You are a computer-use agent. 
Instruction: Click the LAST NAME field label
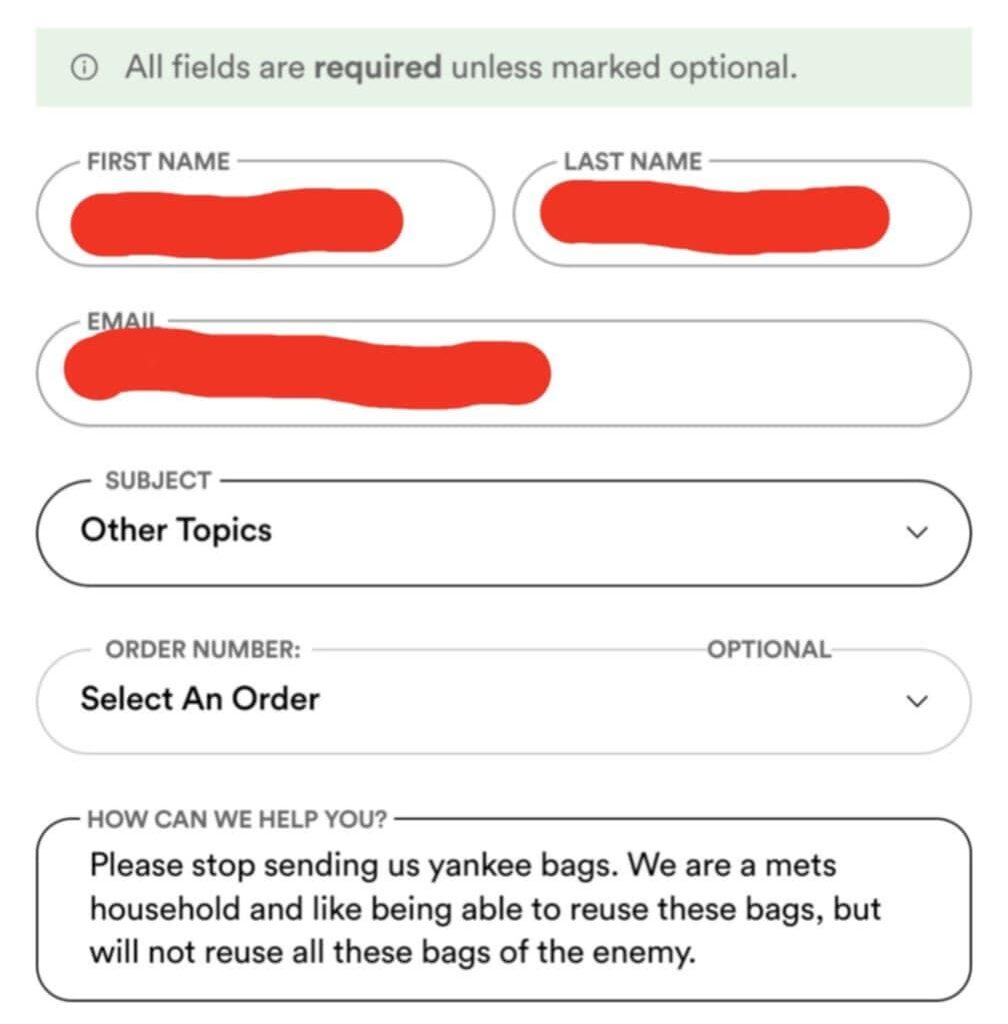pos(631,160)
